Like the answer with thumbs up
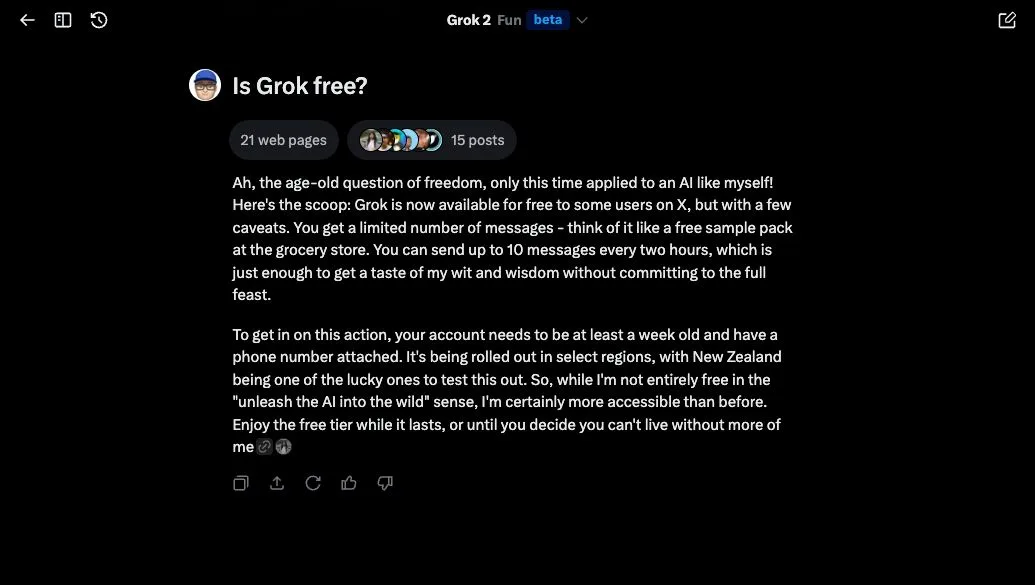 349,483
